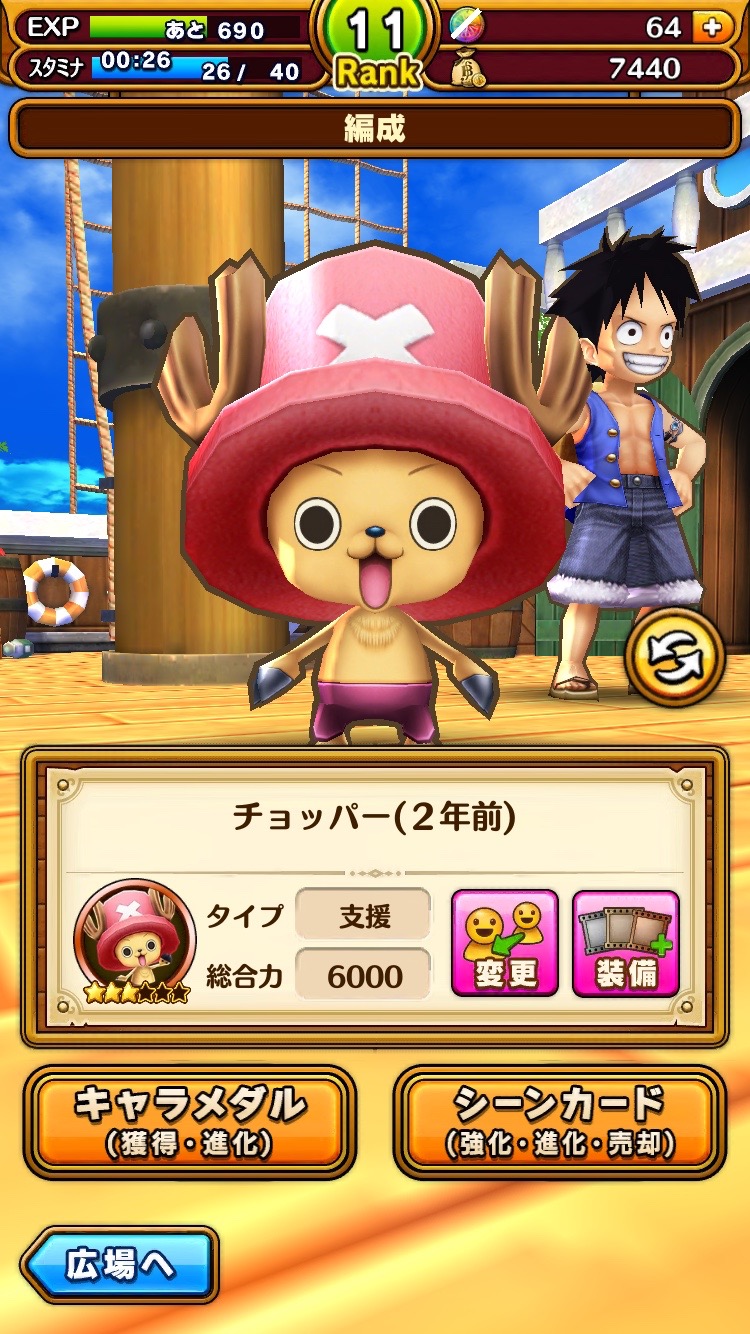Viewport: 750px width, 1334px height.
Task: Tap the 変更 change character button
Action: (x=505, y=944)
